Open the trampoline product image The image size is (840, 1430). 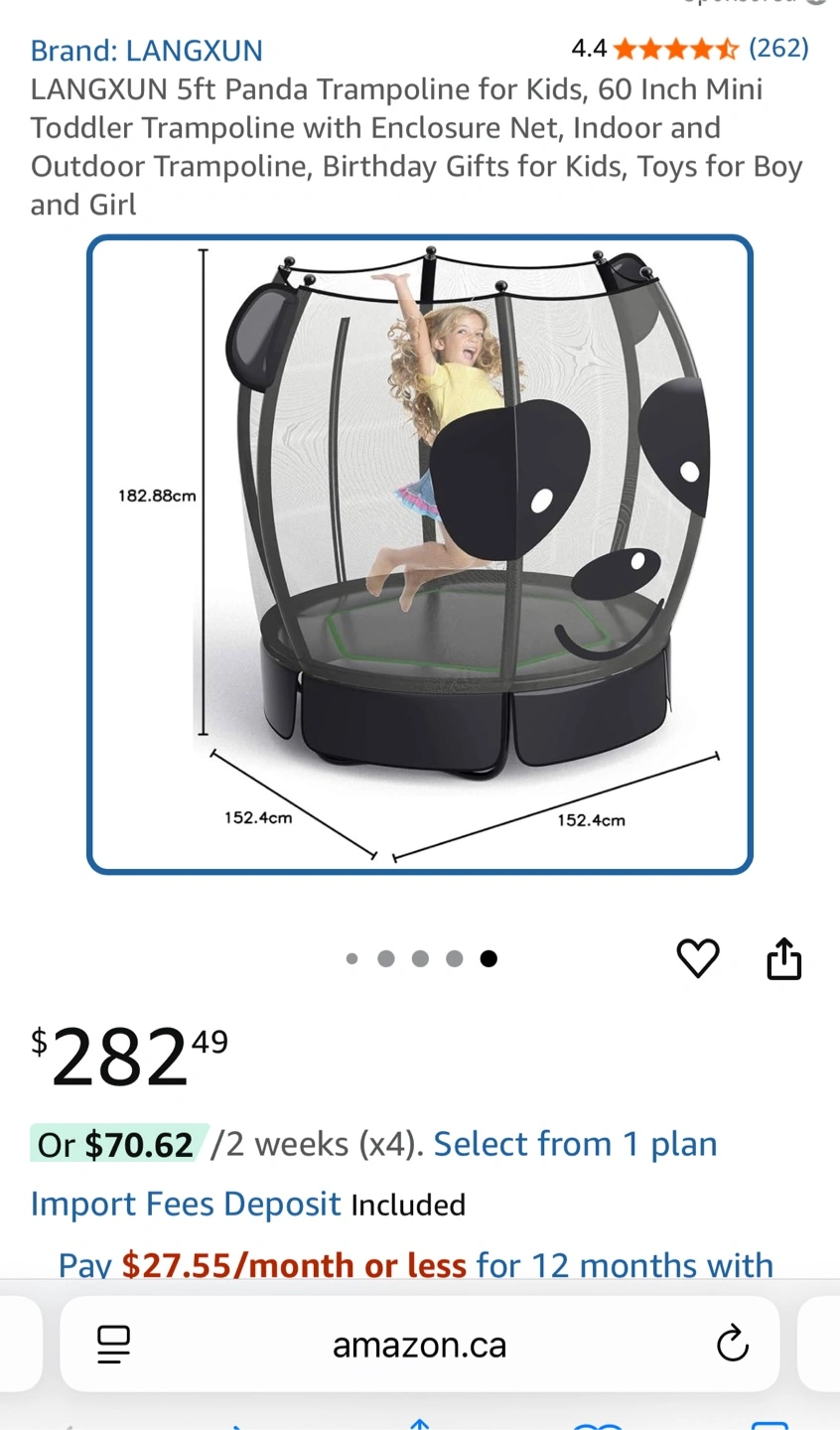coord(419,554)
